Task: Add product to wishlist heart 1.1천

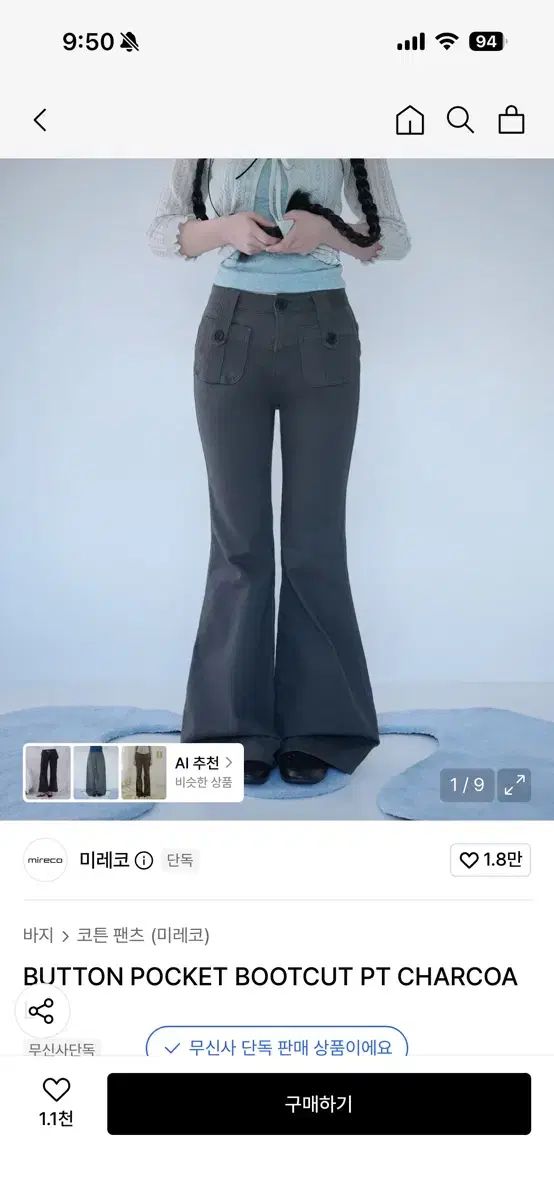Action: pyautogui.click(x=56, y=1102)
